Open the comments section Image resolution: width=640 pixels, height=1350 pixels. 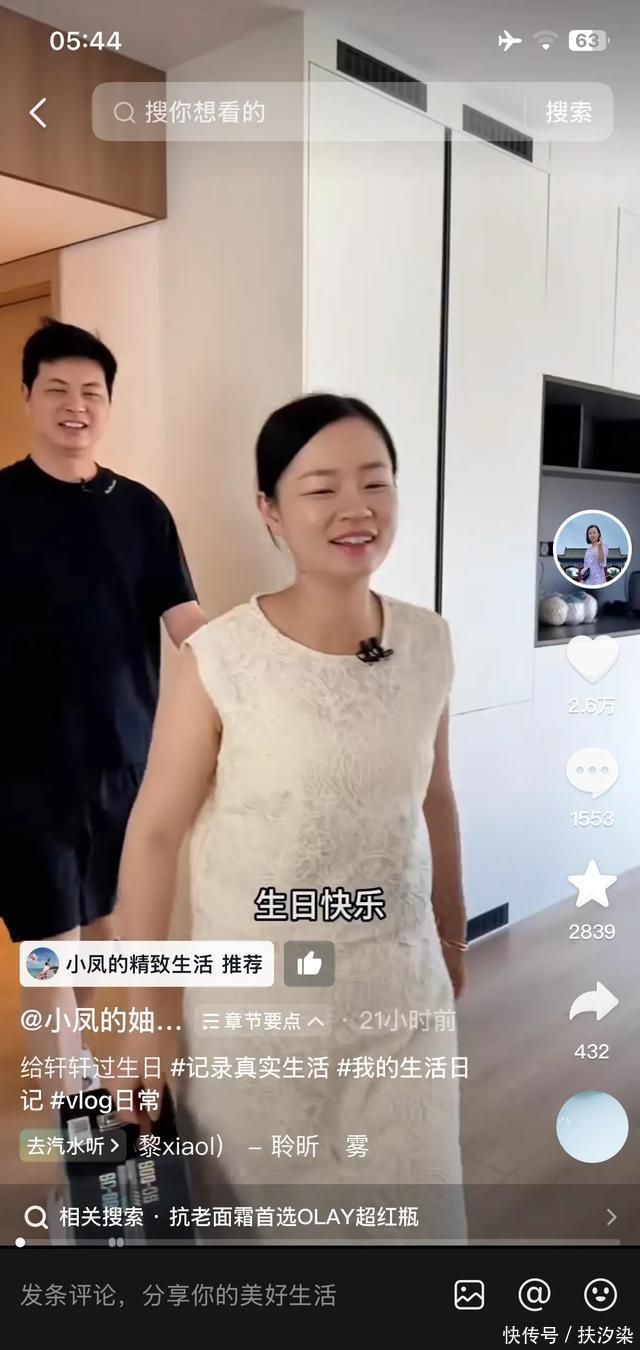coord(592,775)
